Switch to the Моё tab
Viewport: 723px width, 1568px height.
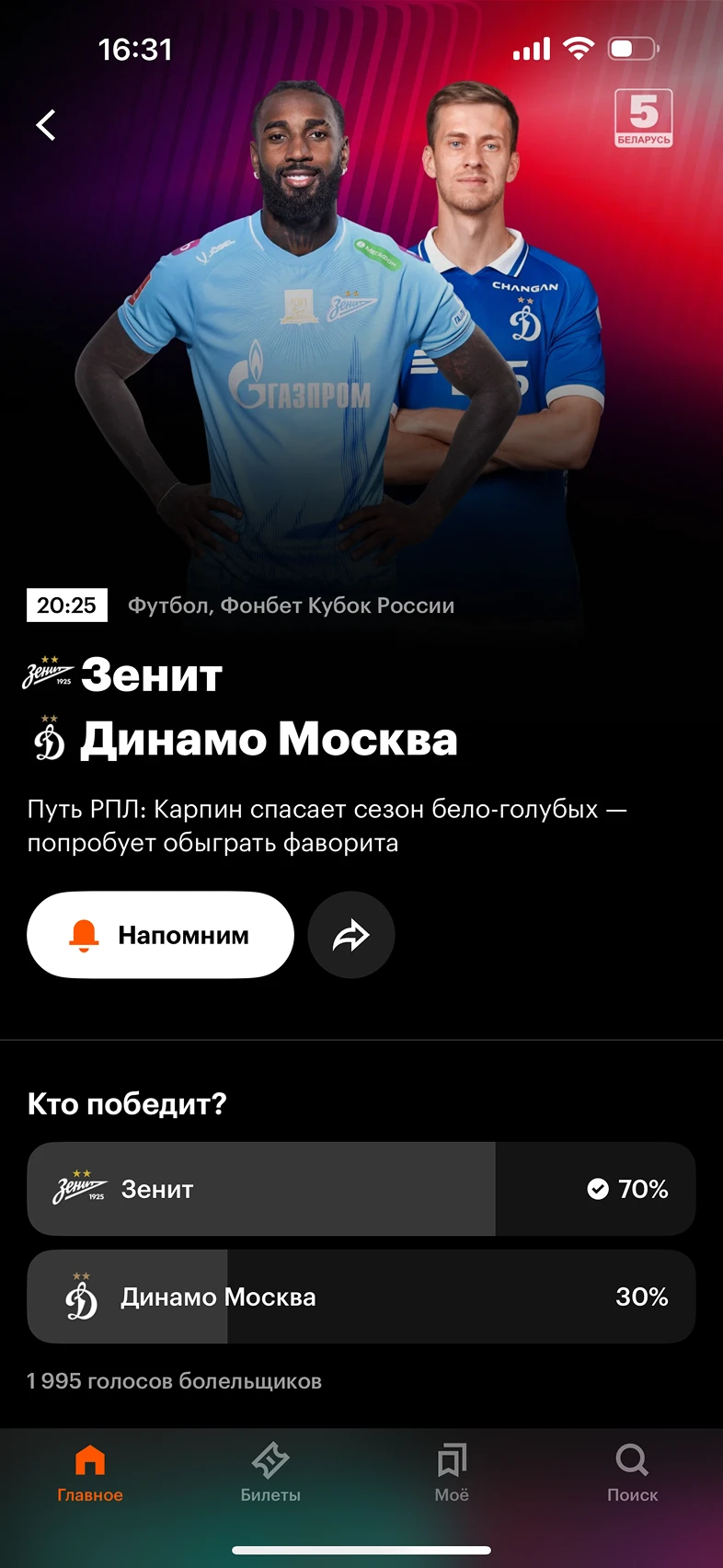pos(452,1474)
